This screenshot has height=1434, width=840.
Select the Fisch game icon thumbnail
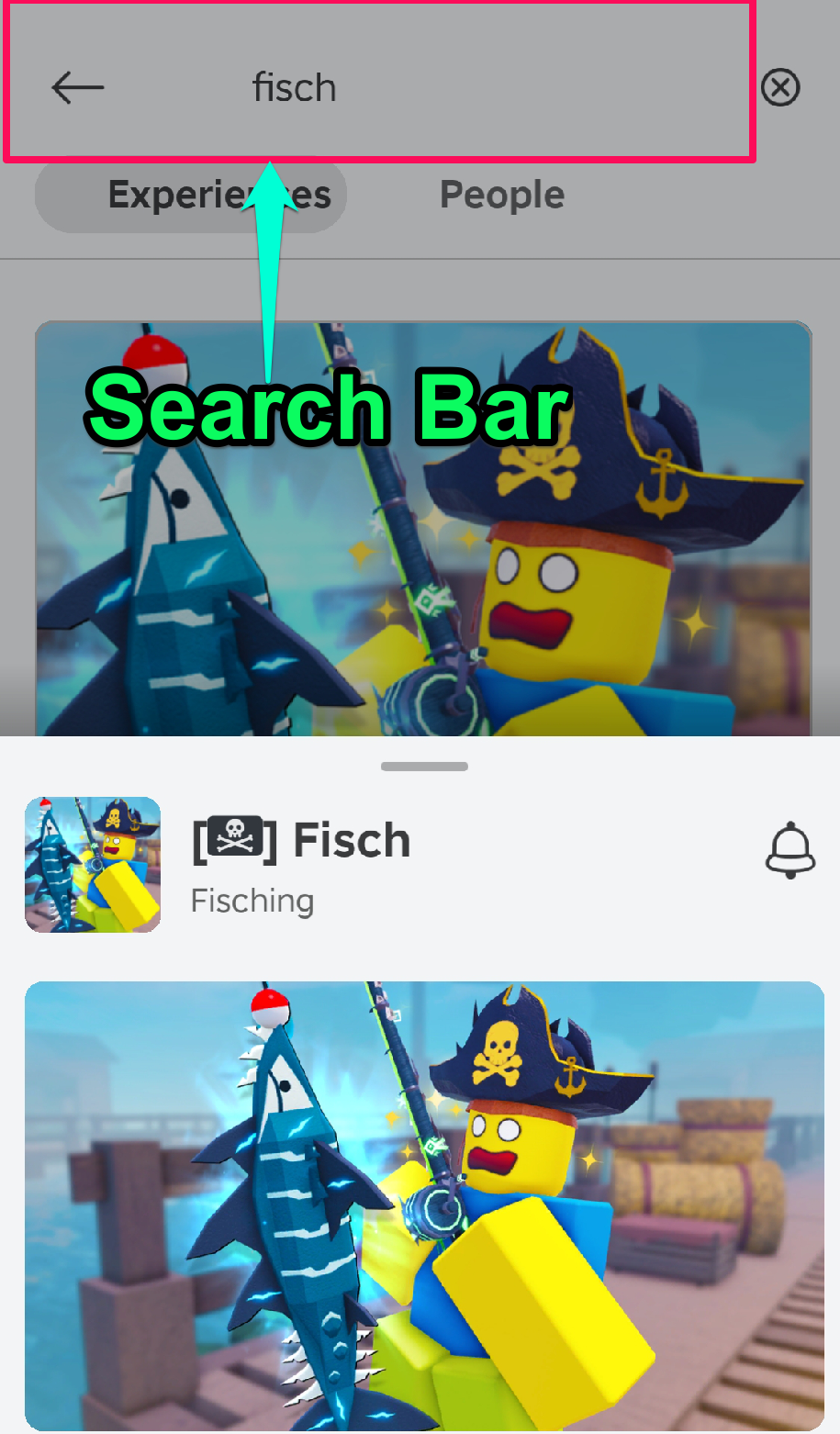(92, 864)
